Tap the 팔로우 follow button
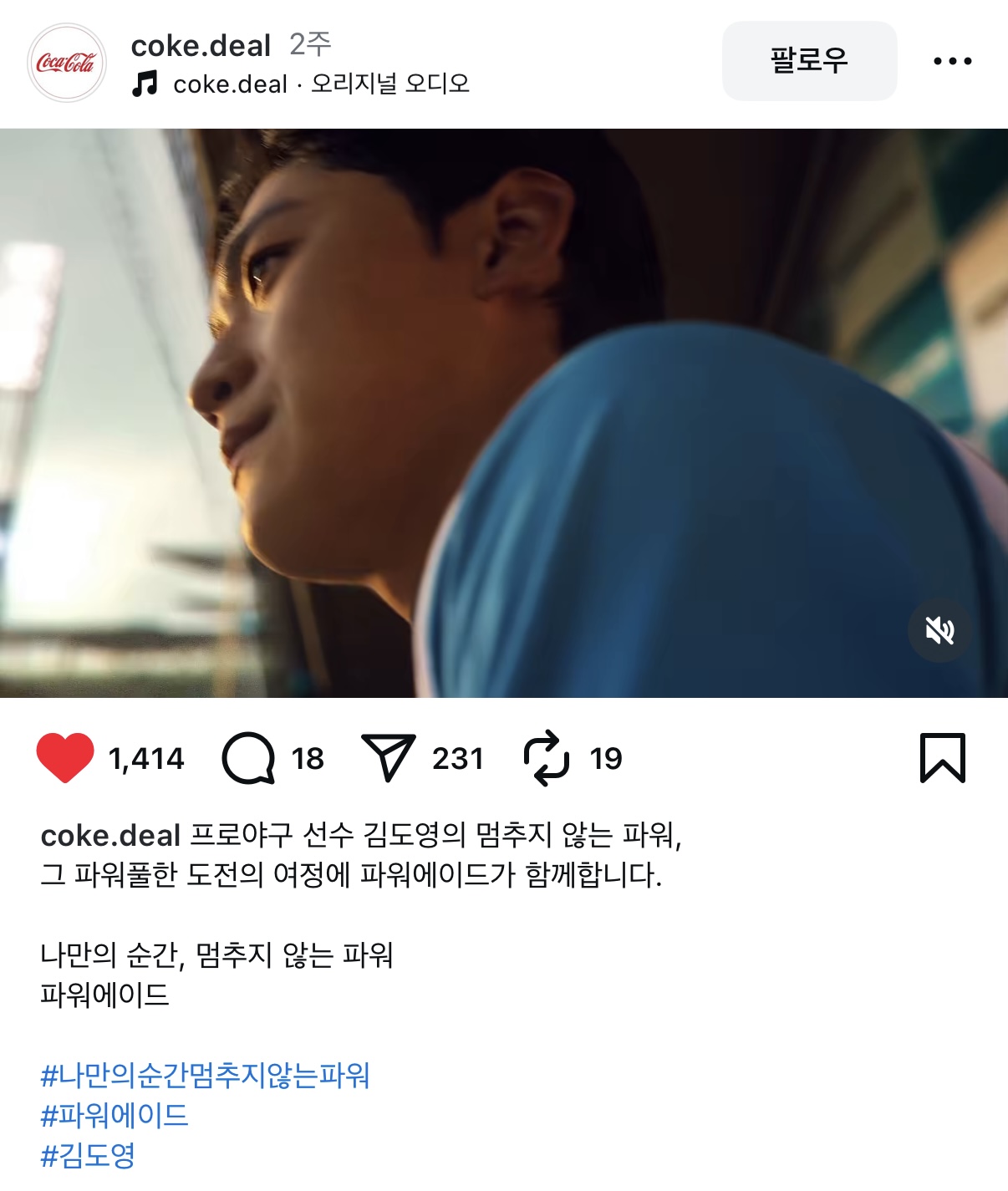1008x1191 pixels. click(x=808, y=61)
